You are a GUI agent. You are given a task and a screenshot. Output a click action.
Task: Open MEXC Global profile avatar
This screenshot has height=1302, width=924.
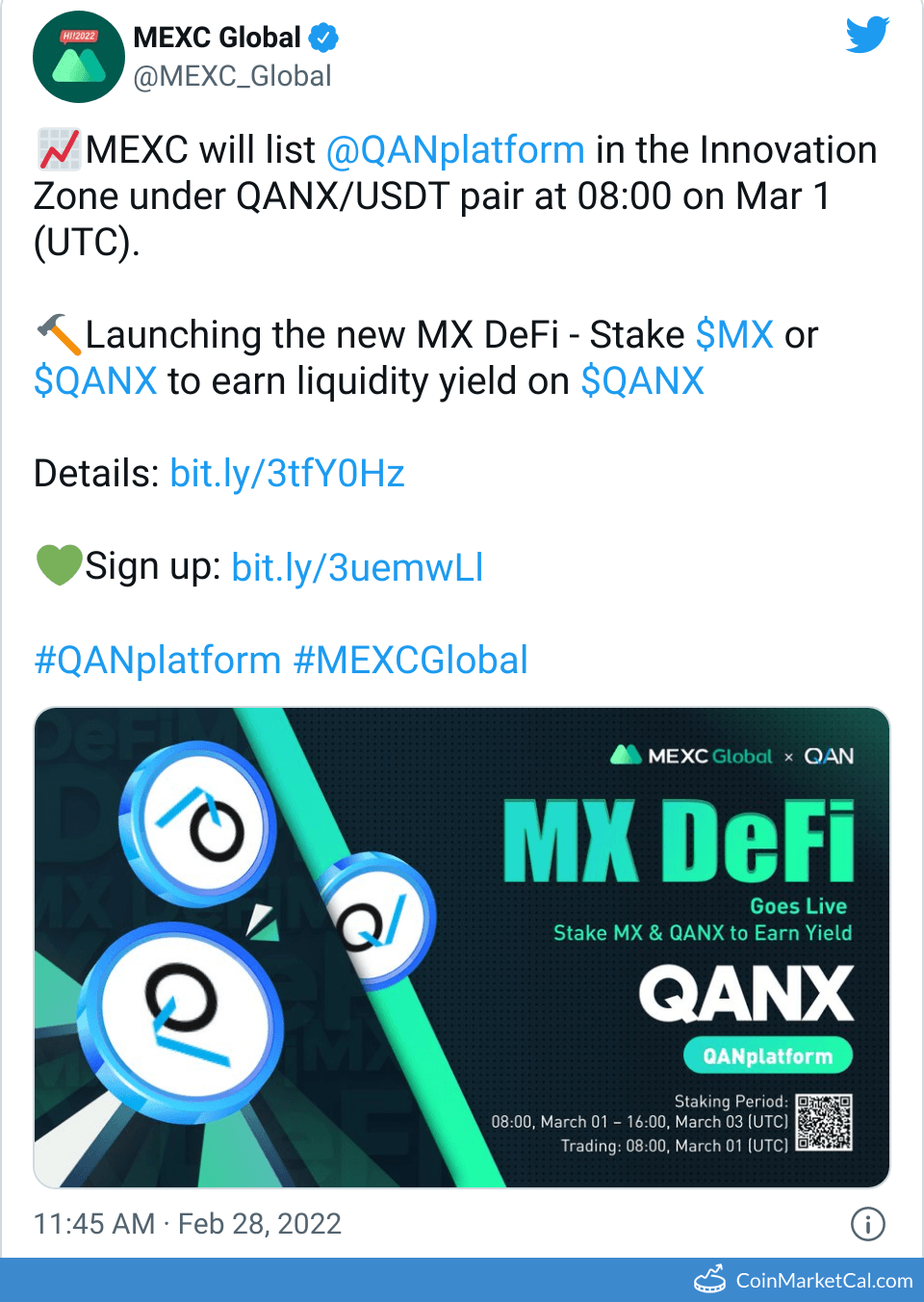coord(79,57)
